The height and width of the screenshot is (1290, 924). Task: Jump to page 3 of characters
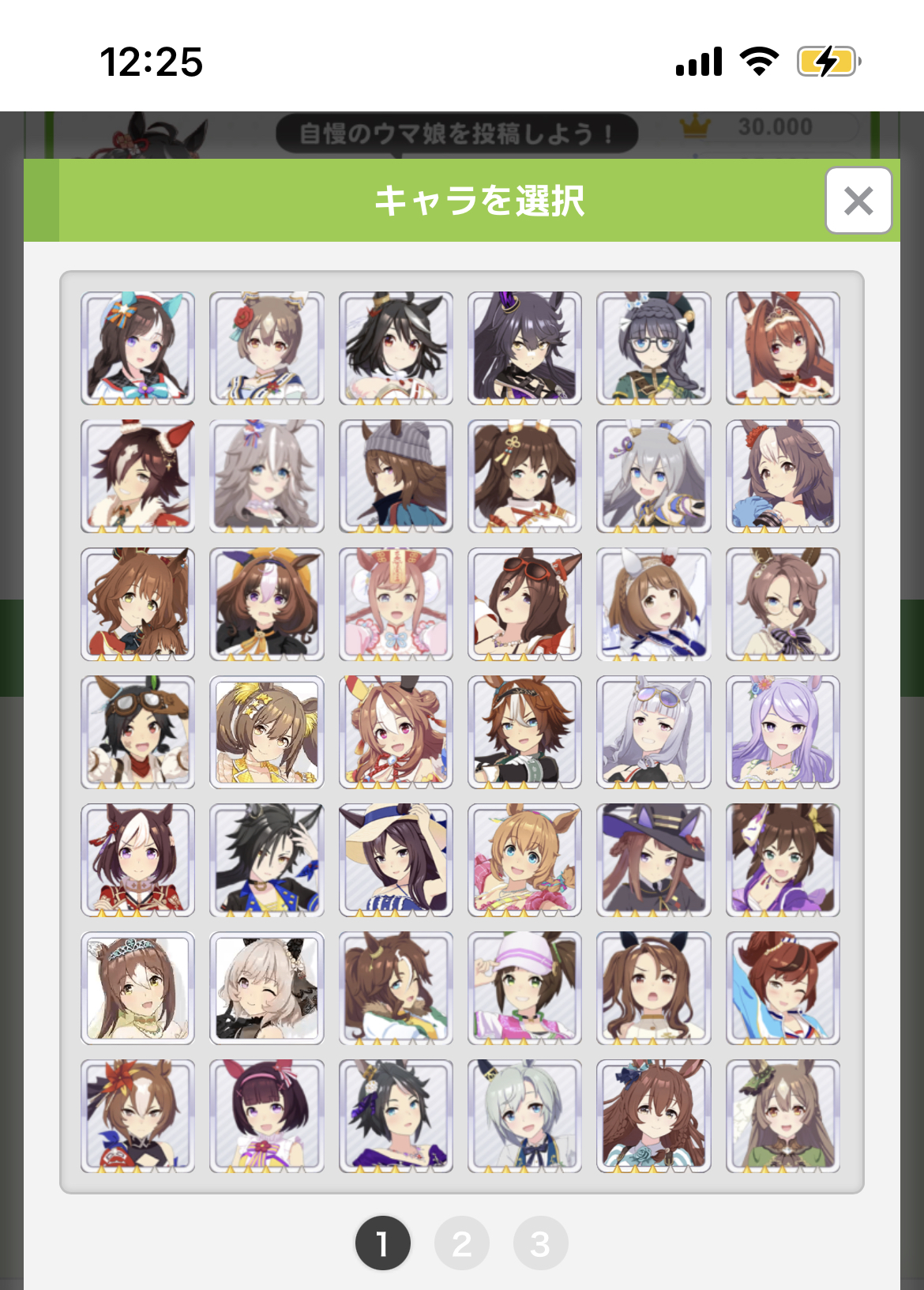click(x=540, y=1243)
